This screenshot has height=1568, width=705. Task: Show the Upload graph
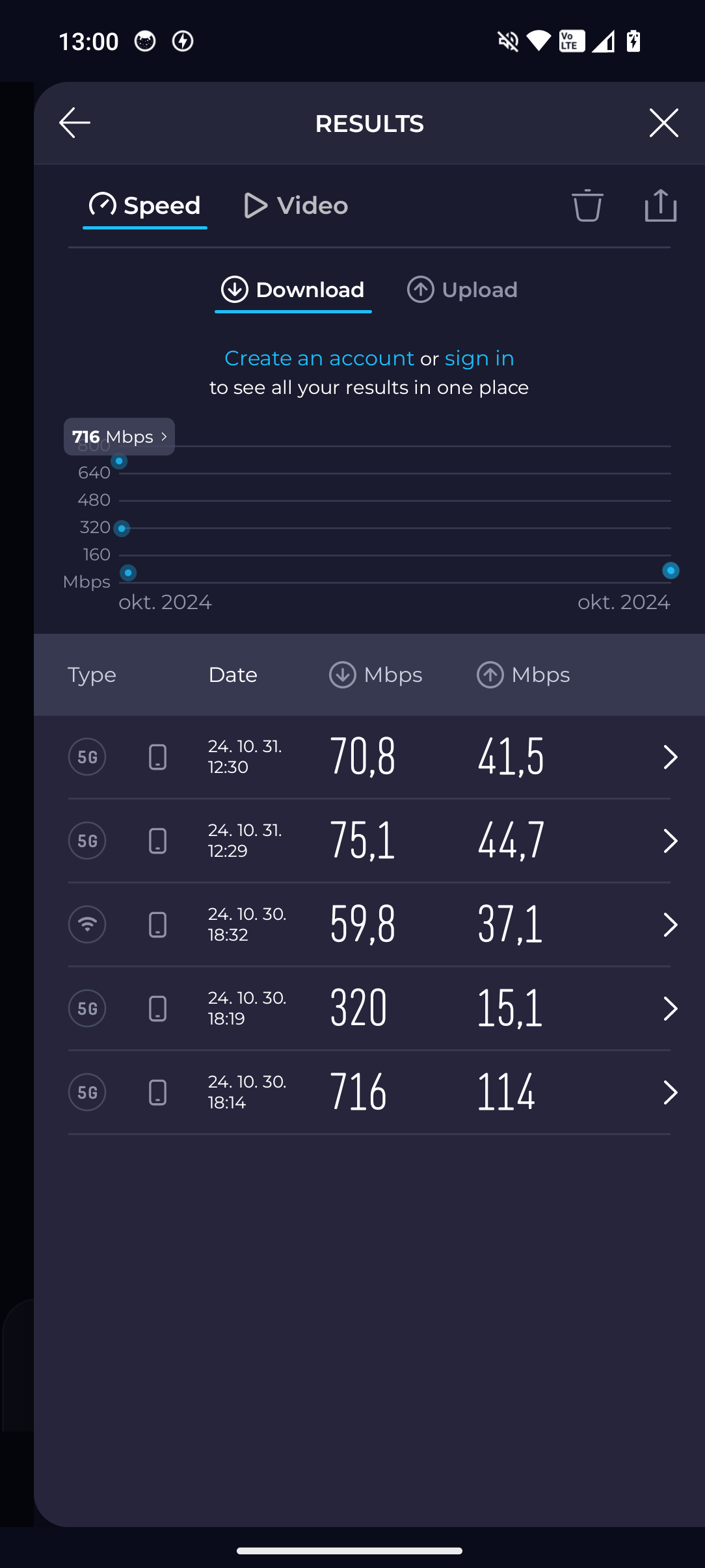[x=462, y=290]
